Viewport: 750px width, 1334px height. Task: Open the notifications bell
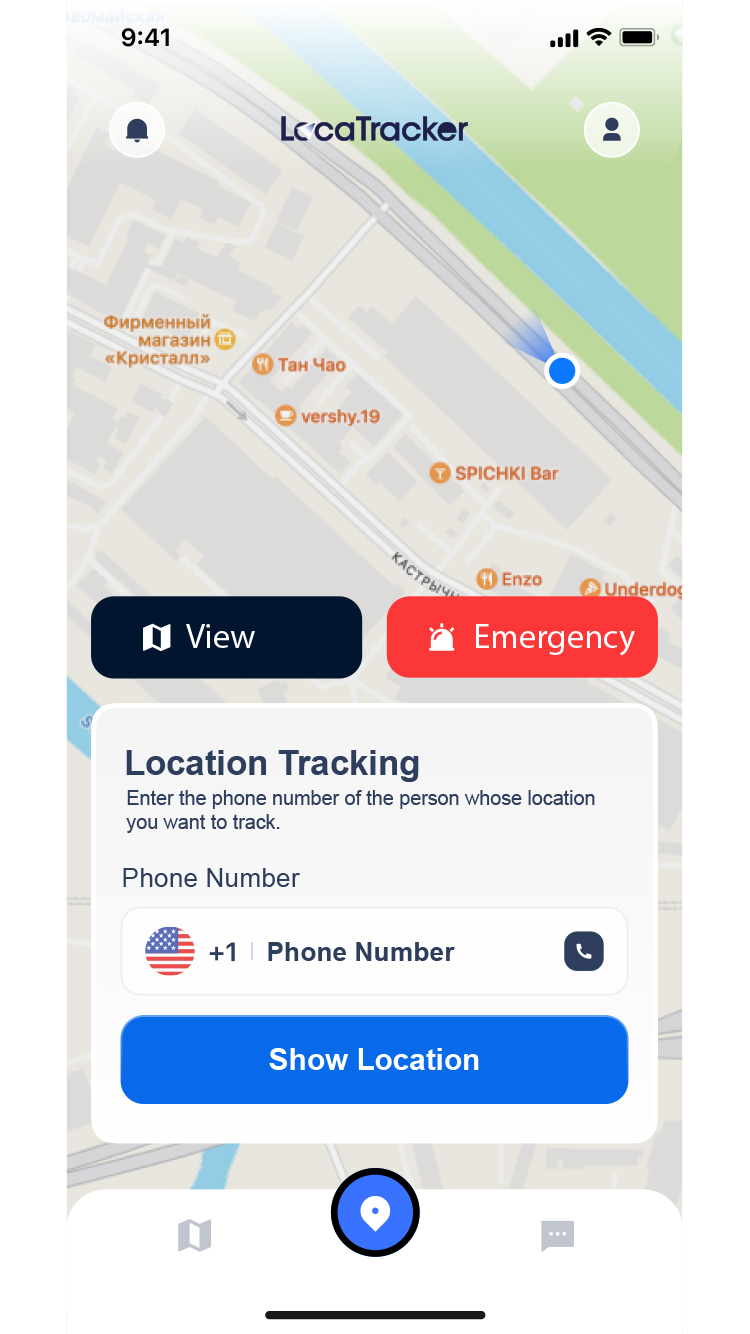click(137, 130)
